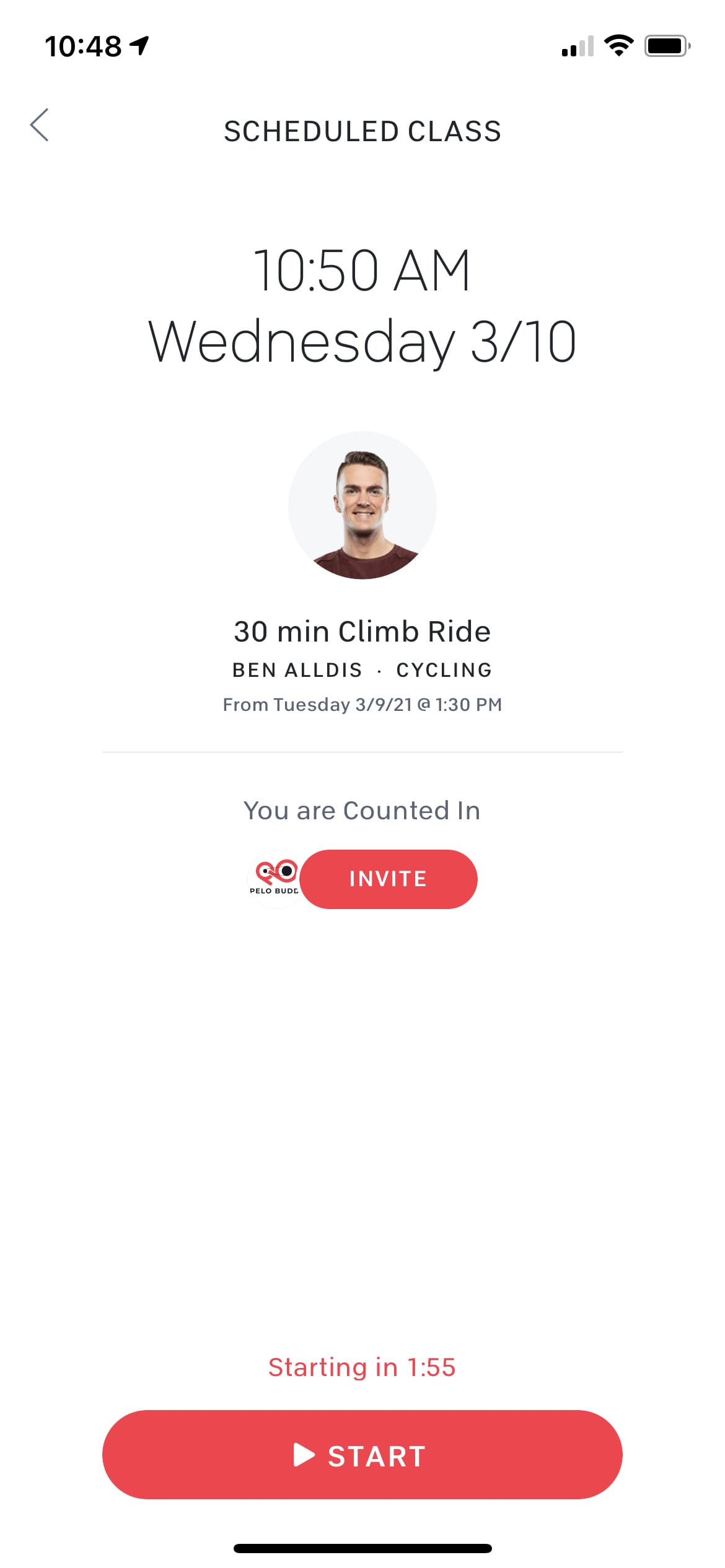Go back from Scheduled Class screen
The height and width of the screenshot is (1568, 725).
click(40, 125)
